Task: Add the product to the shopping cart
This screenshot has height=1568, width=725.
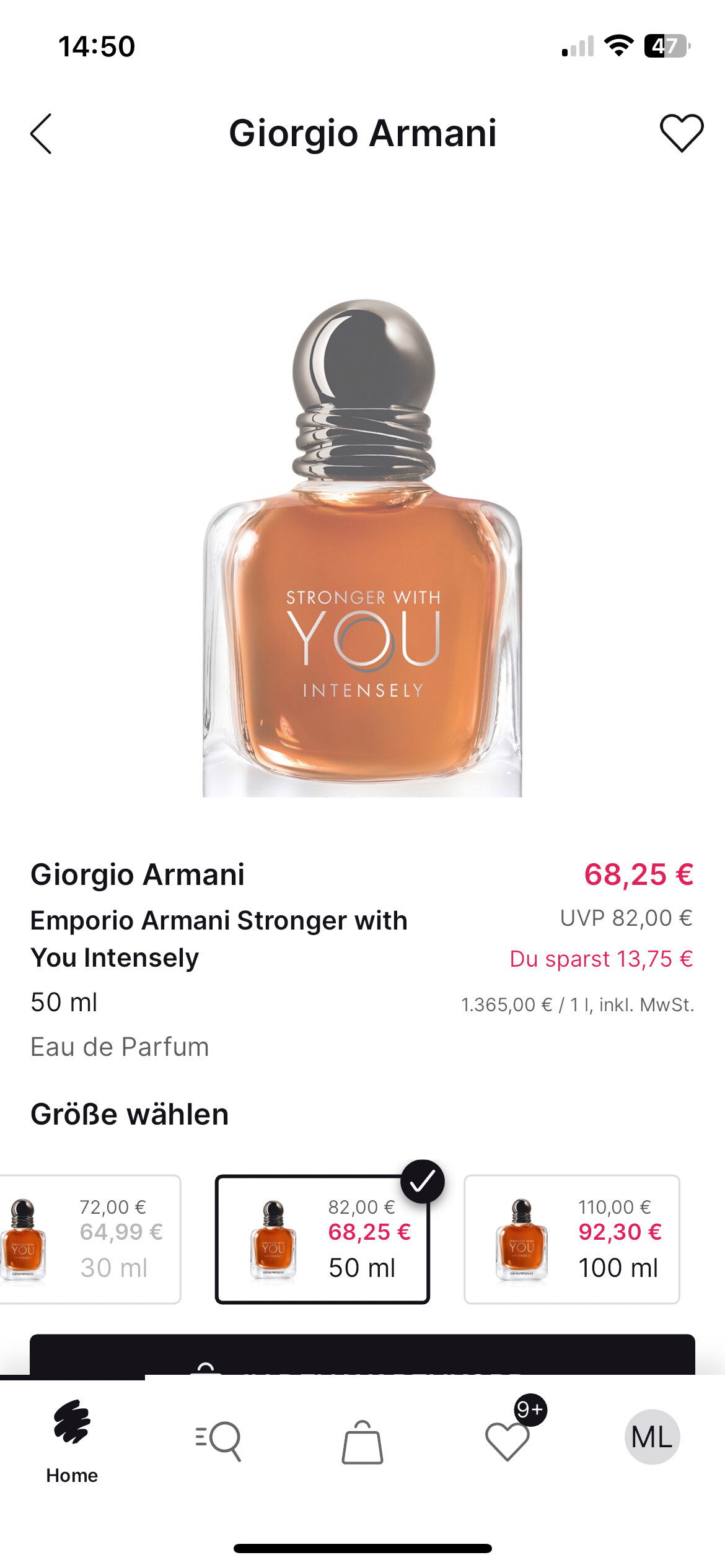Action: click(x=362, y=1354)
